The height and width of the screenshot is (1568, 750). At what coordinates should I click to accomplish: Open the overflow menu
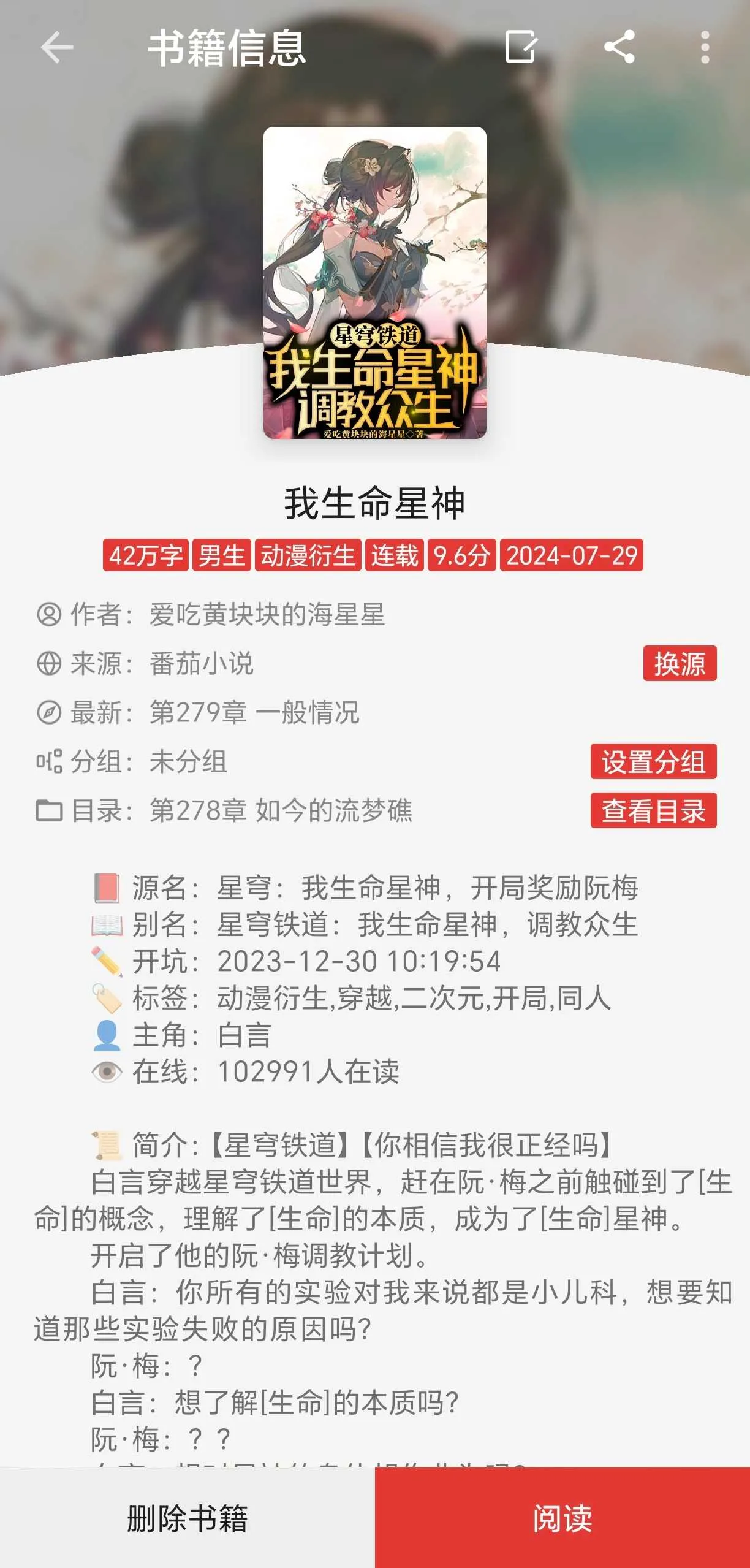(705, 47)
